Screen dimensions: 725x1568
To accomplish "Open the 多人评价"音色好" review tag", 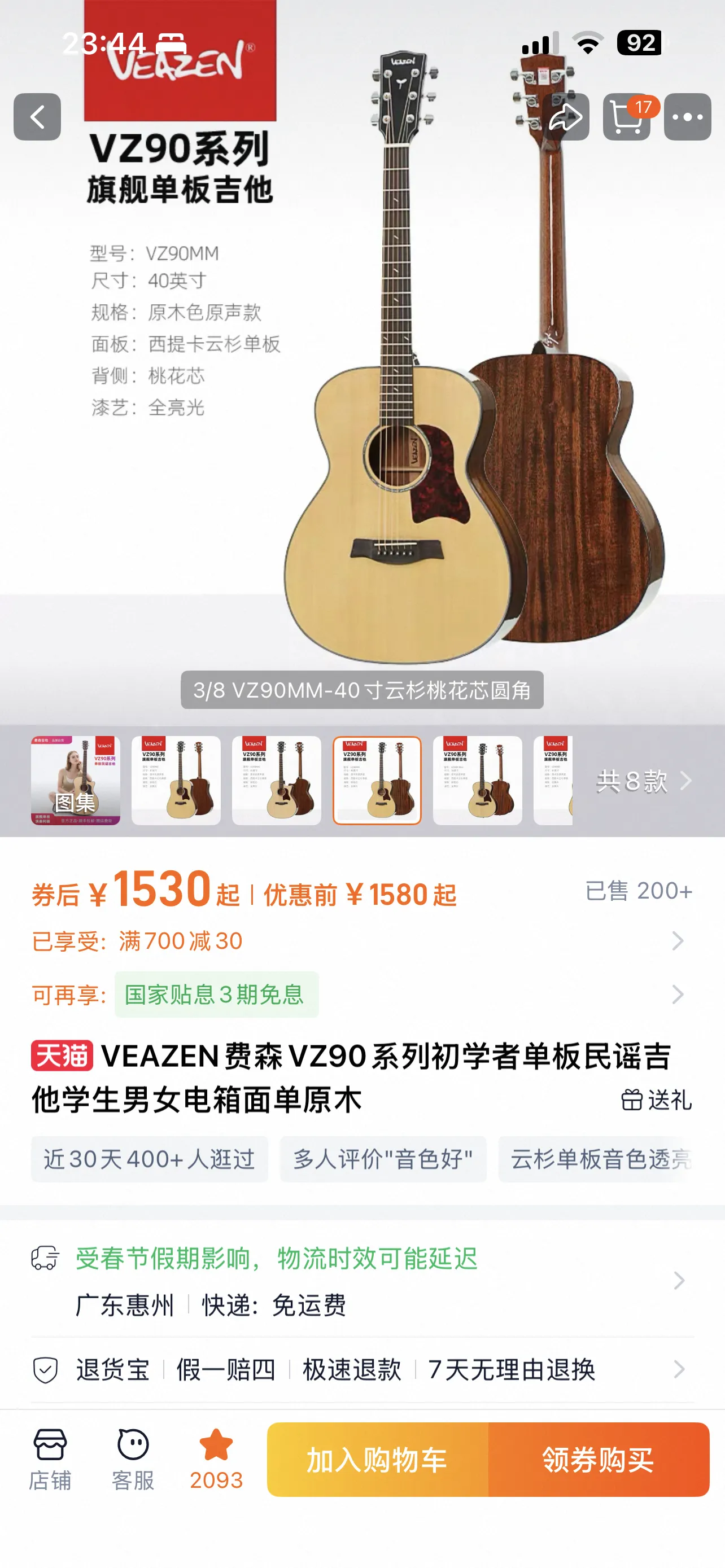I will point(383,1159).
